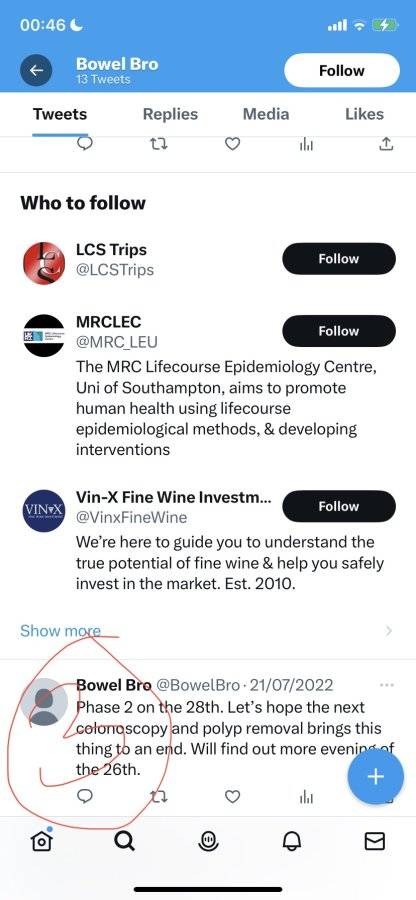Open the Messages envelope tab
The width and height of the screenshot is (416, 900).
pyautogui.click(x=375, y=841)
